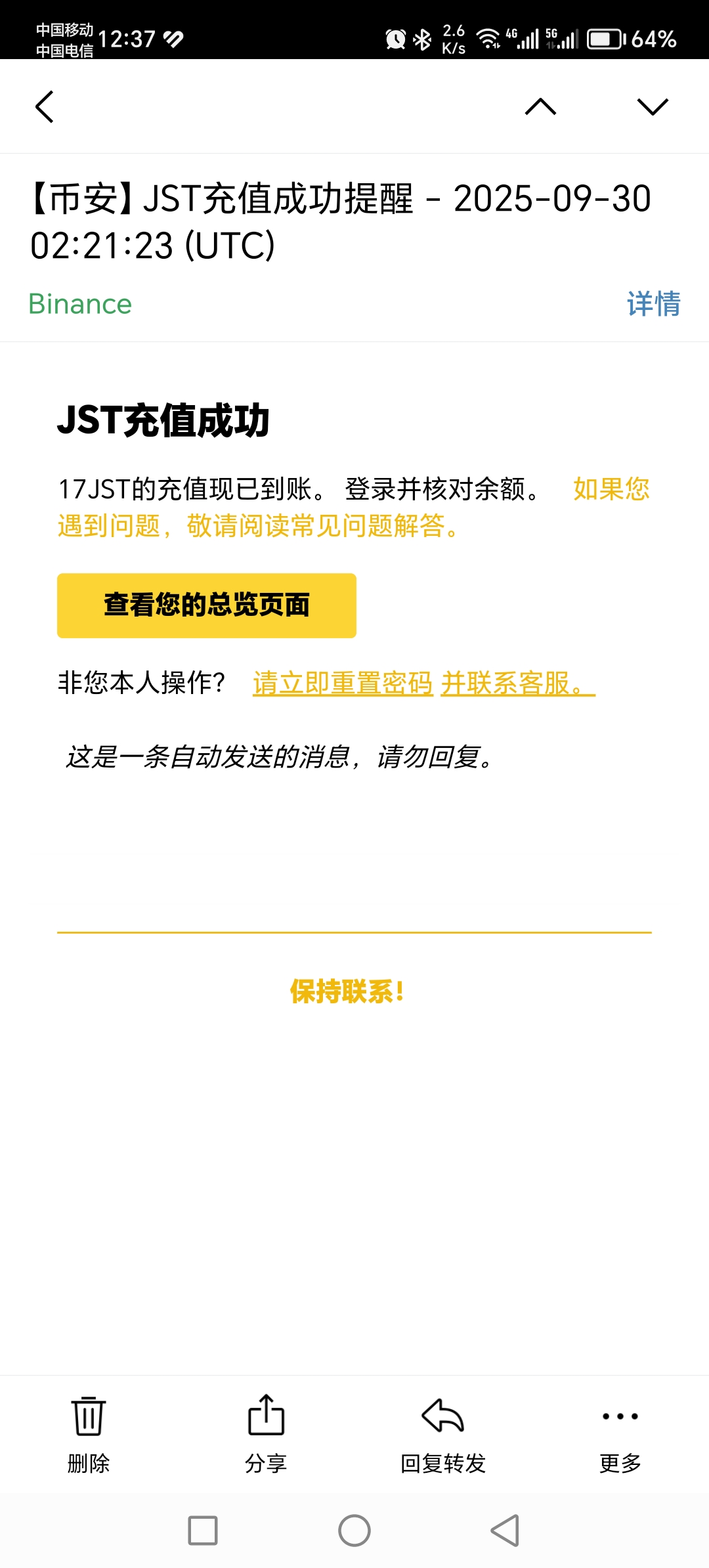
Task: Open recent apps with the square button
Action: pyautogui.click(x=203, y=1531)
